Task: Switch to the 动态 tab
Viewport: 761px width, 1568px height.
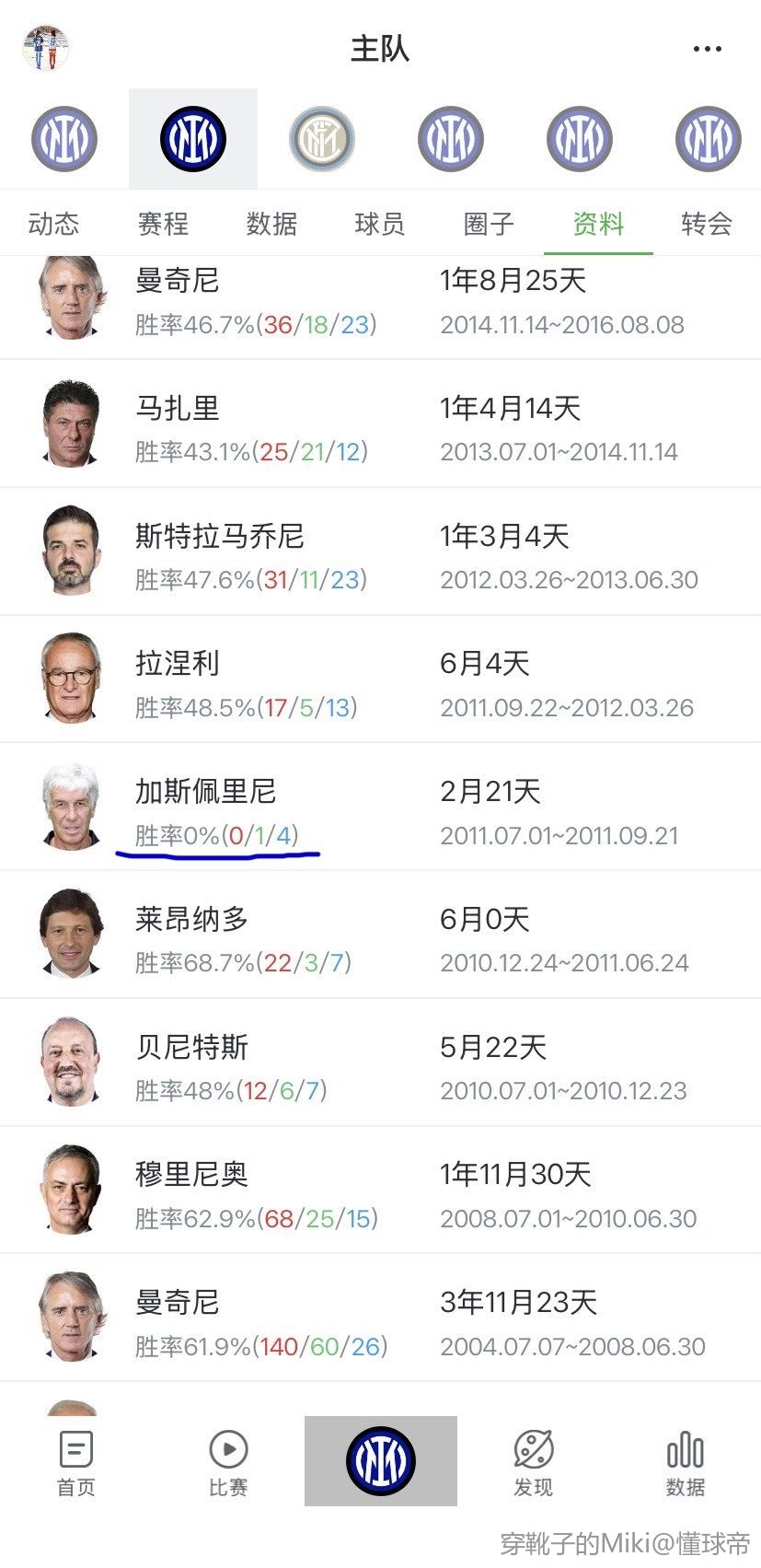Action: (53, 224)
